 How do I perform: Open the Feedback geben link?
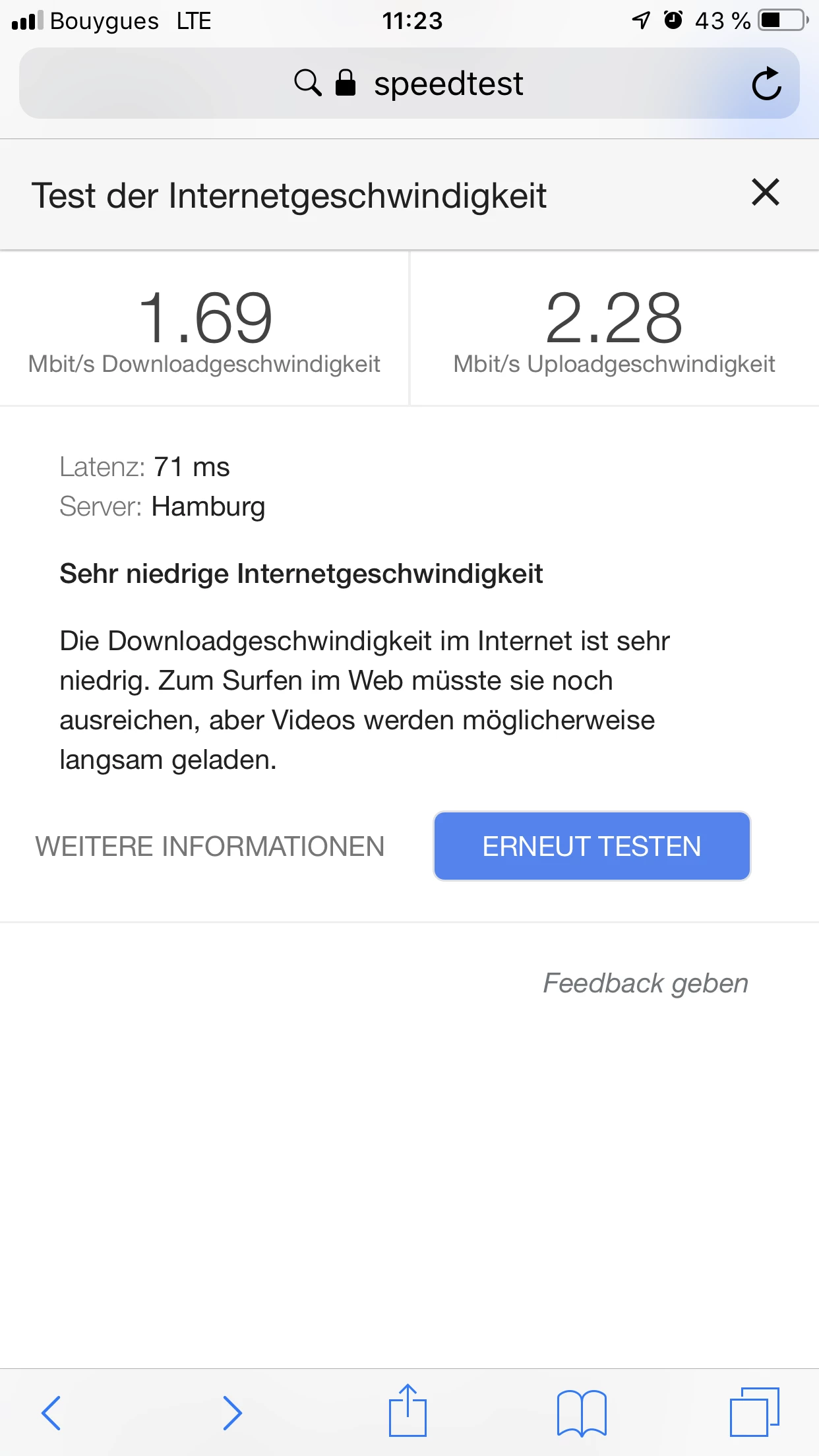[x=646, y=983]
